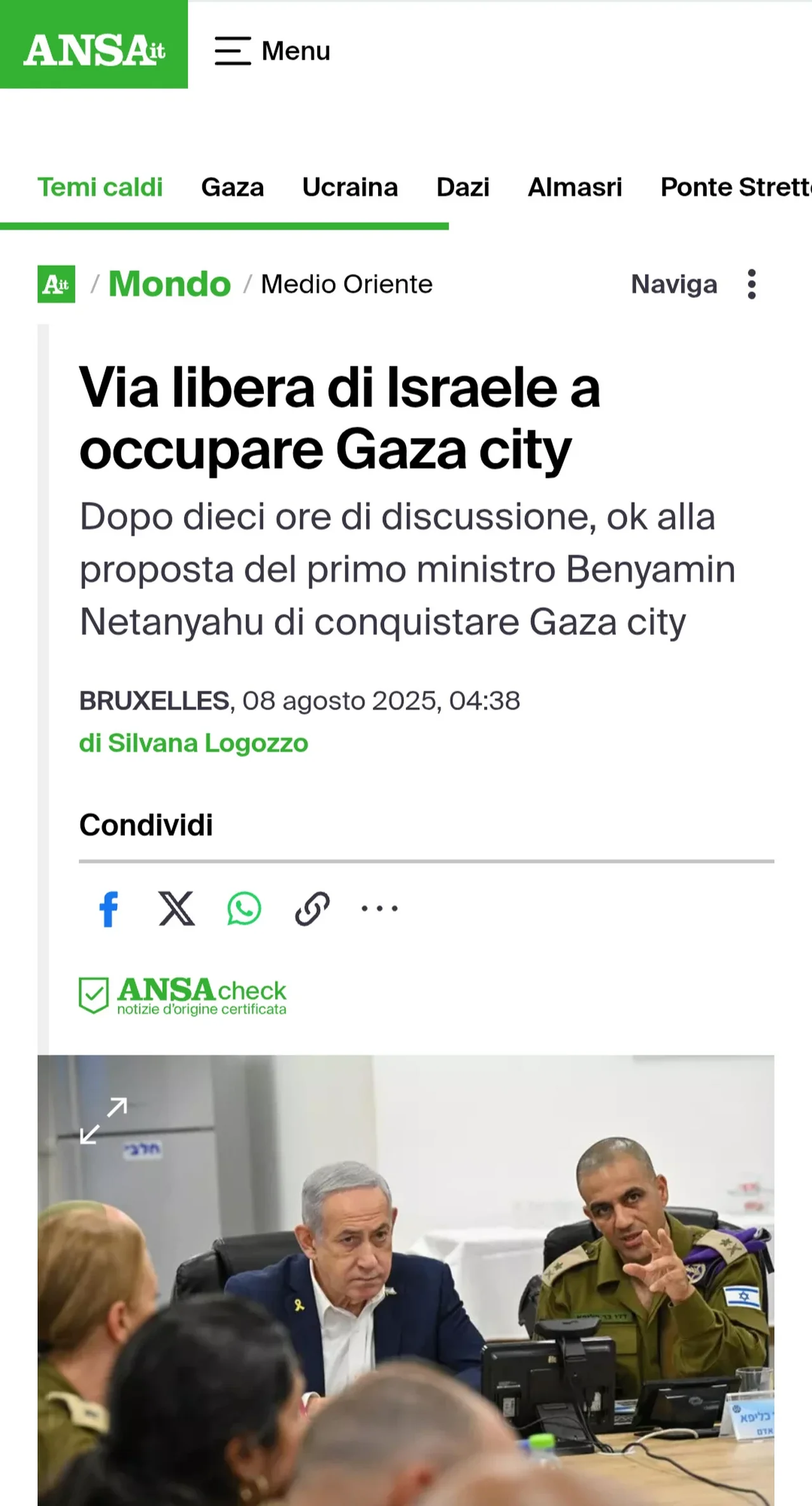Select the Gaza hot topic

[x=232, y=187]
